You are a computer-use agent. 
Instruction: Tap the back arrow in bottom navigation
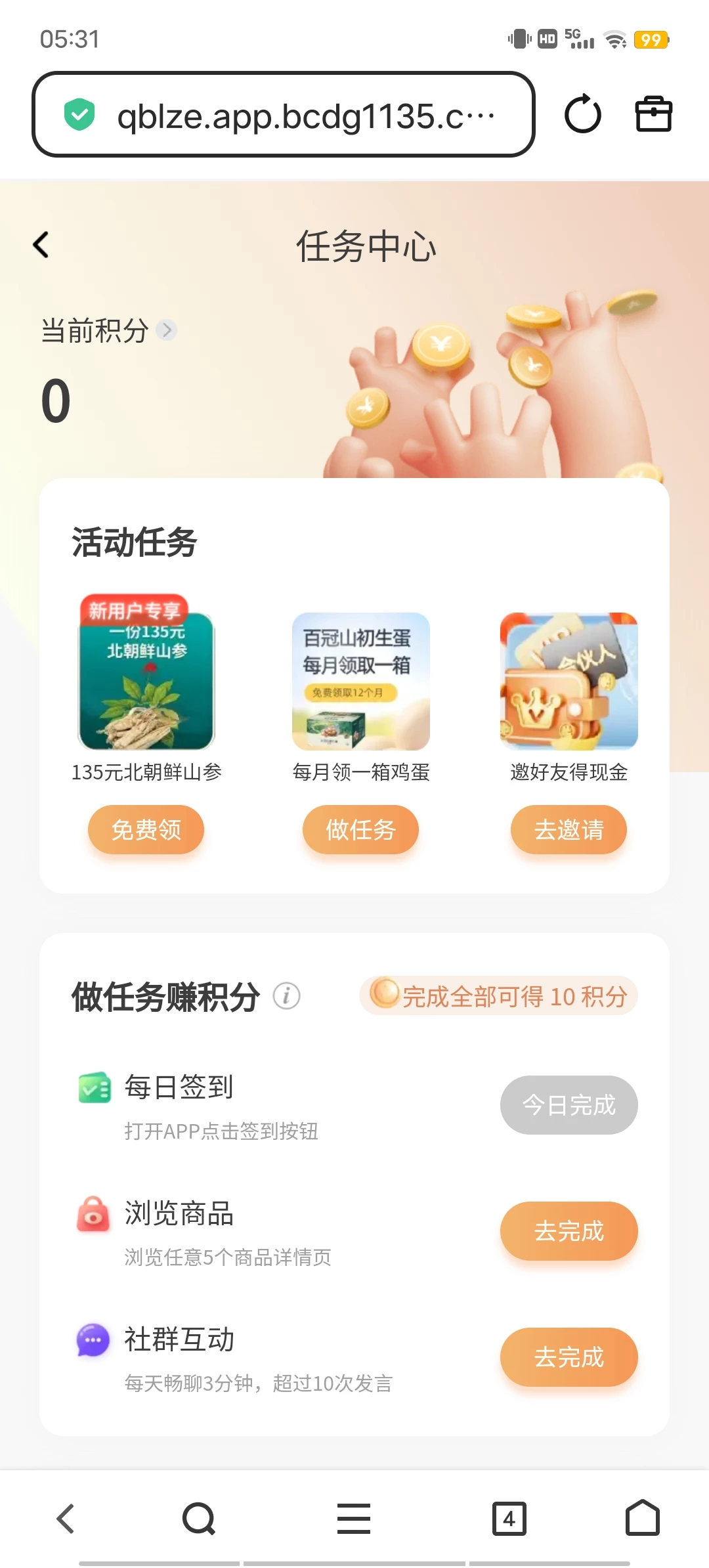(64, 1518)
